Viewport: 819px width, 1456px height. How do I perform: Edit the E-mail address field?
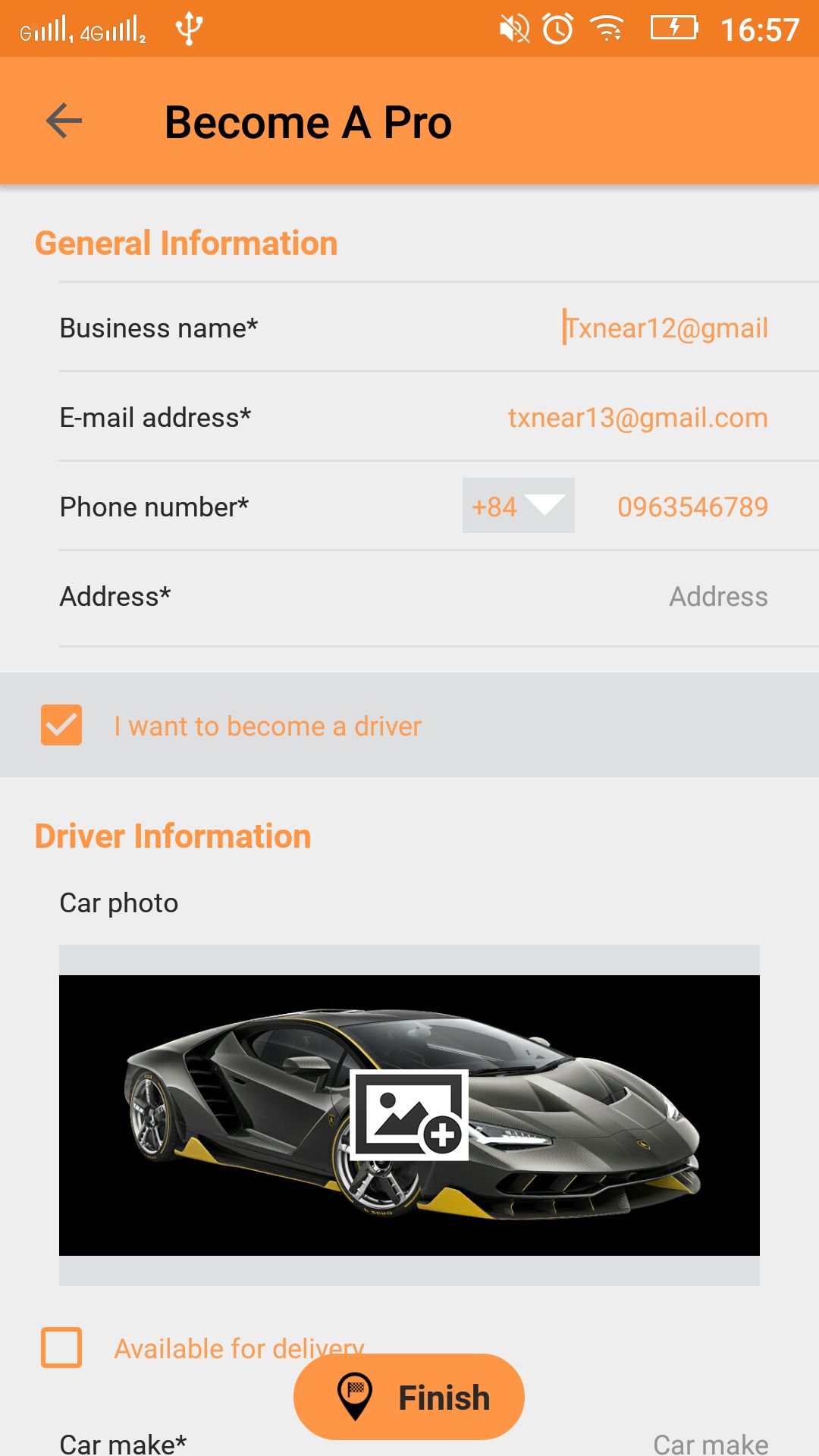point(638,417)
